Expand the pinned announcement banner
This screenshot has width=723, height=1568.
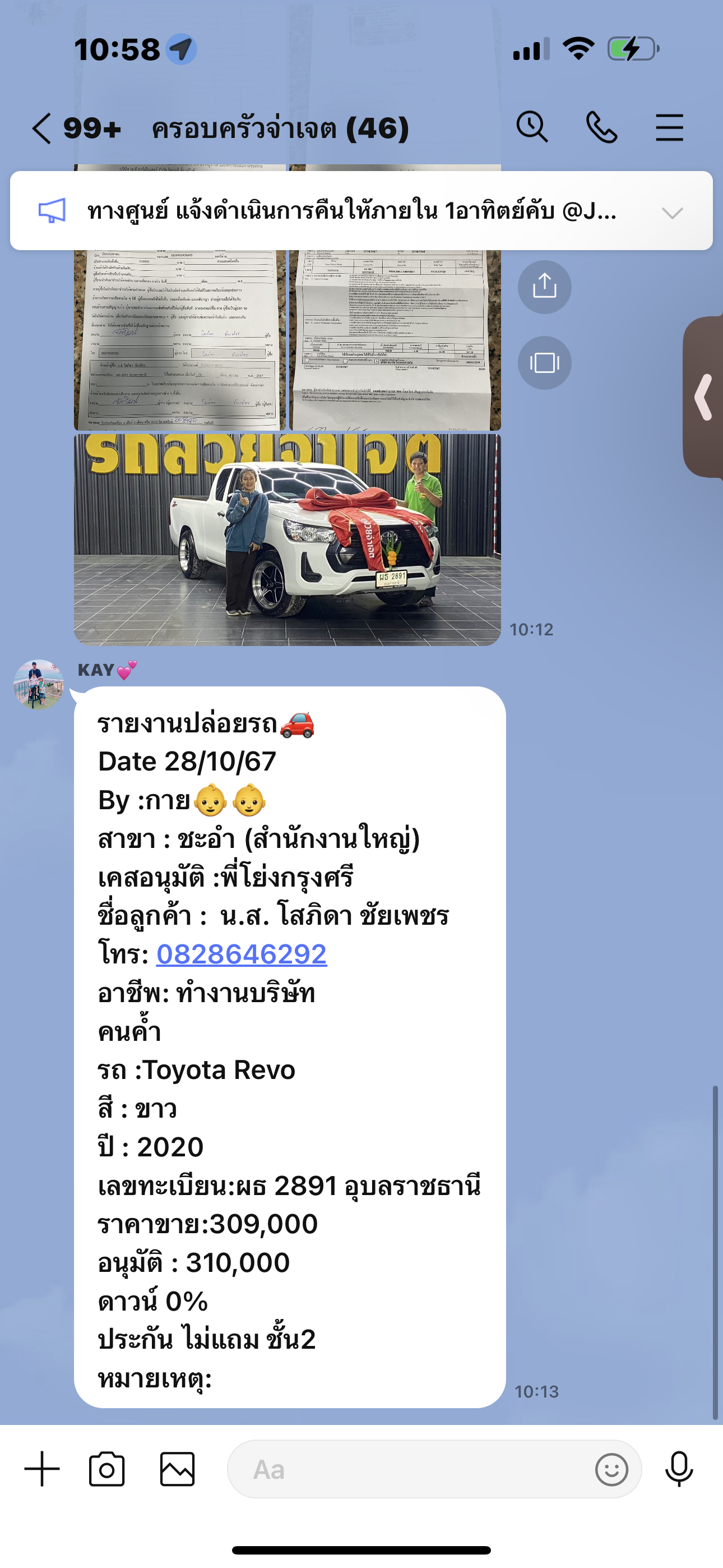673,212
